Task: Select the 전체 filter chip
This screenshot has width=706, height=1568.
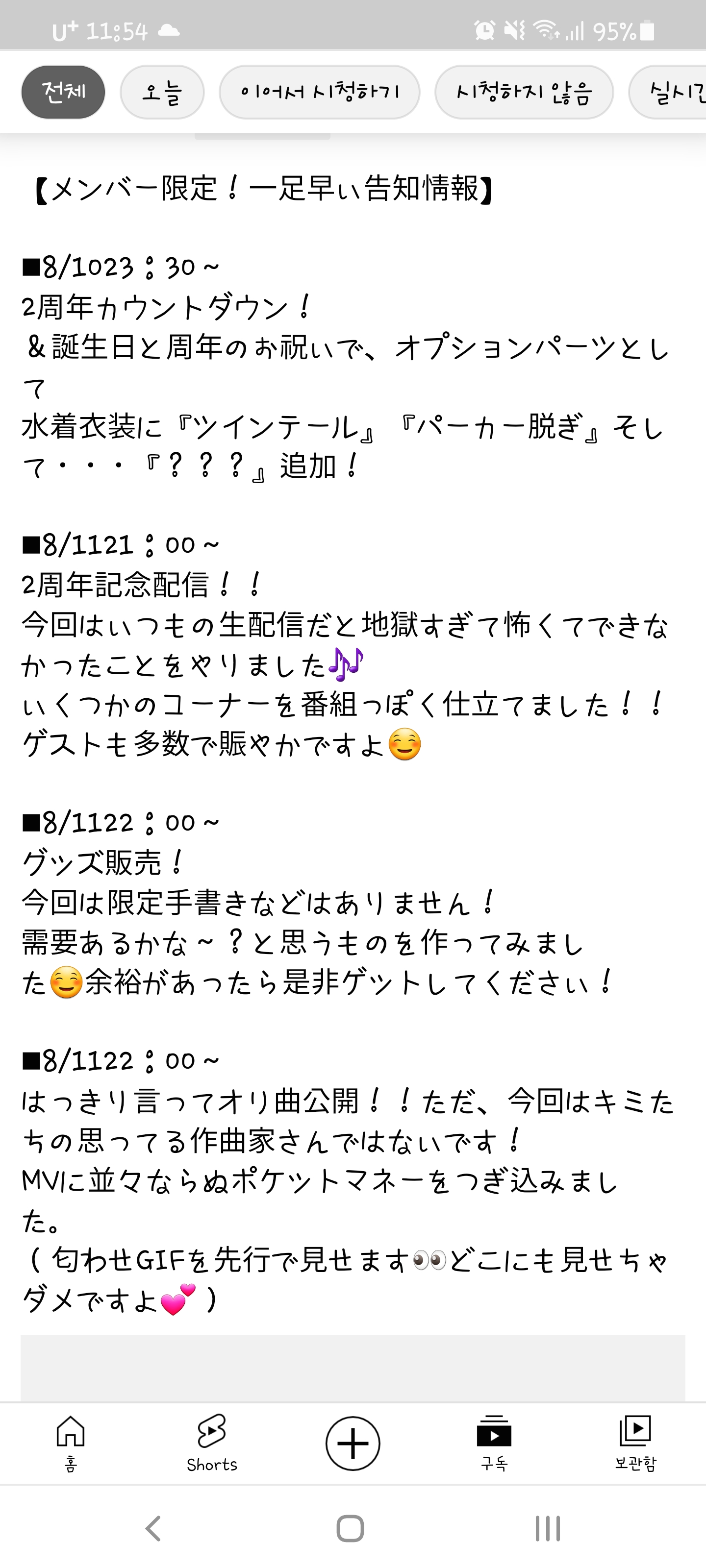Action: (63, 92)
